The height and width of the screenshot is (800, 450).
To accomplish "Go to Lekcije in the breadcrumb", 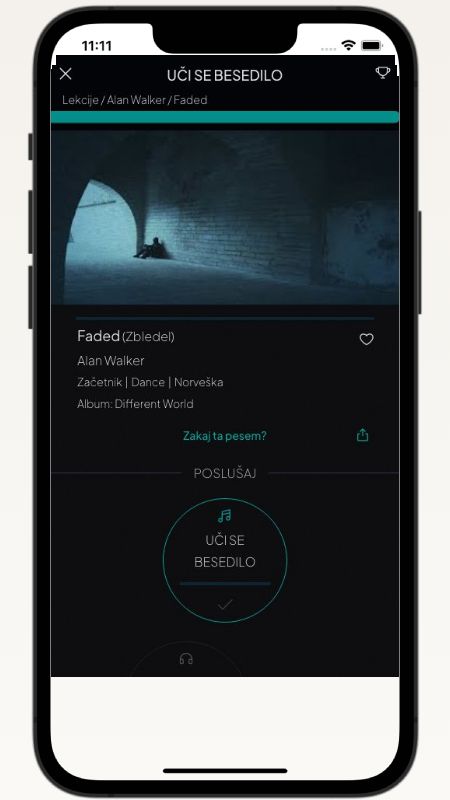I will tap(80, 100).
